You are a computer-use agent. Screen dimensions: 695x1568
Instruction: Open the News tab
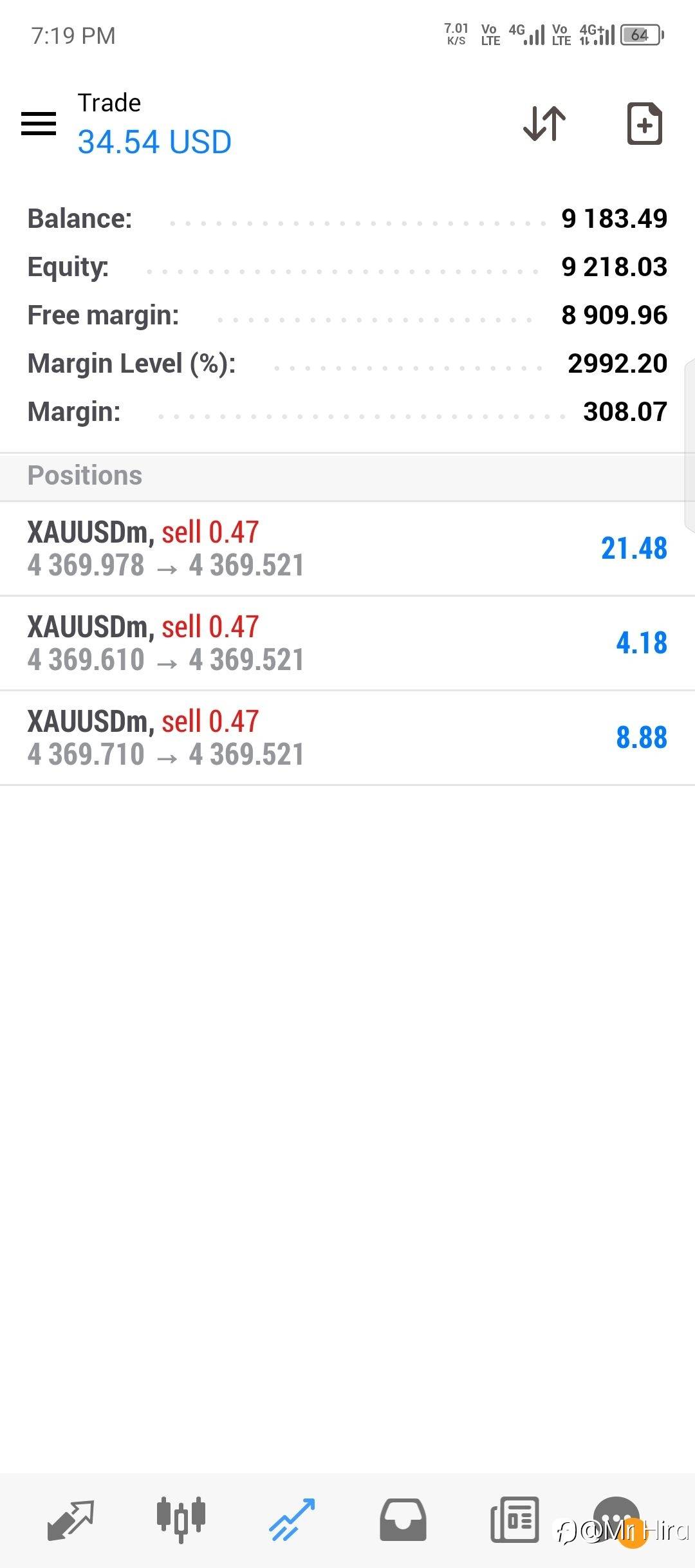tap(514, 1520)
